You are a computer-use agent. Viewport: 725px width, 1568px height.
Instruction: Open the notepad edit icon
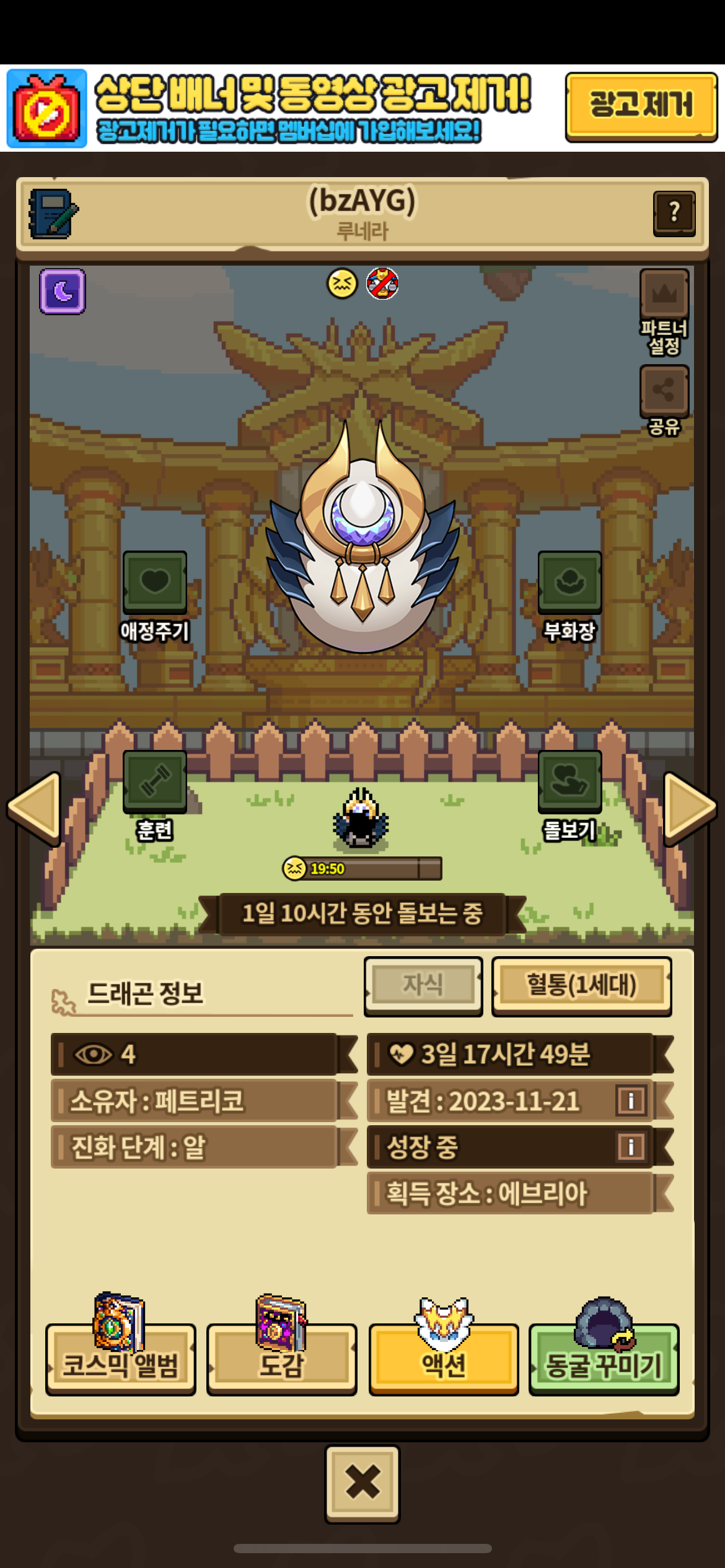click(53, 214)
